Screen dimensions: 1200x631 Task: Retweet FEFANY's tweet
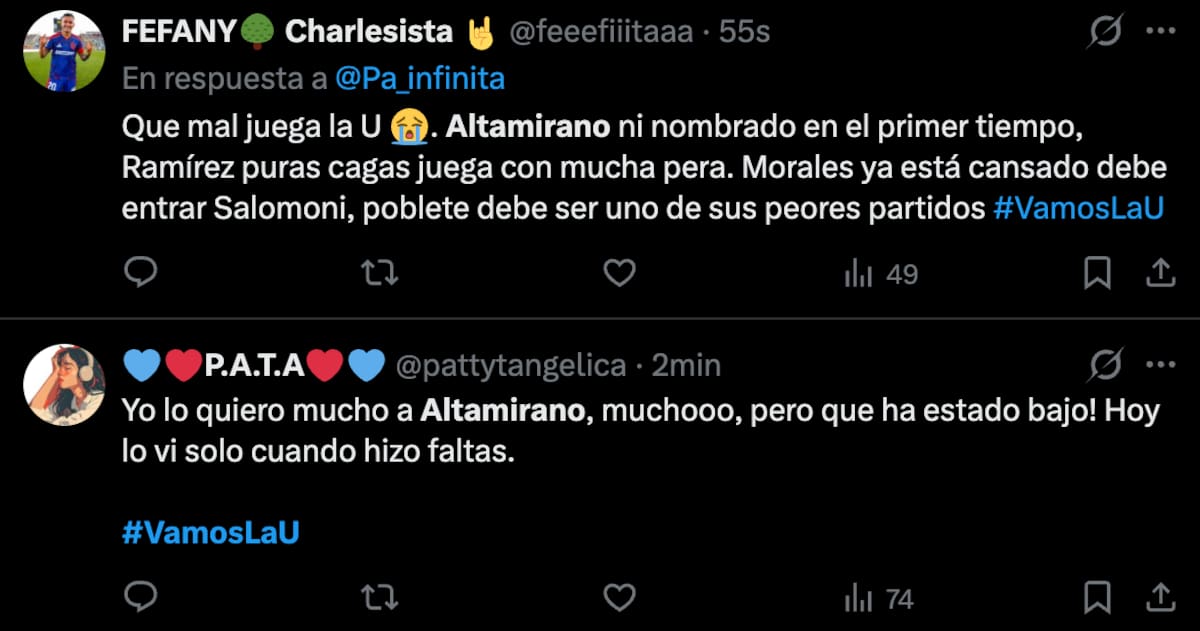click(x=379, y=273)
